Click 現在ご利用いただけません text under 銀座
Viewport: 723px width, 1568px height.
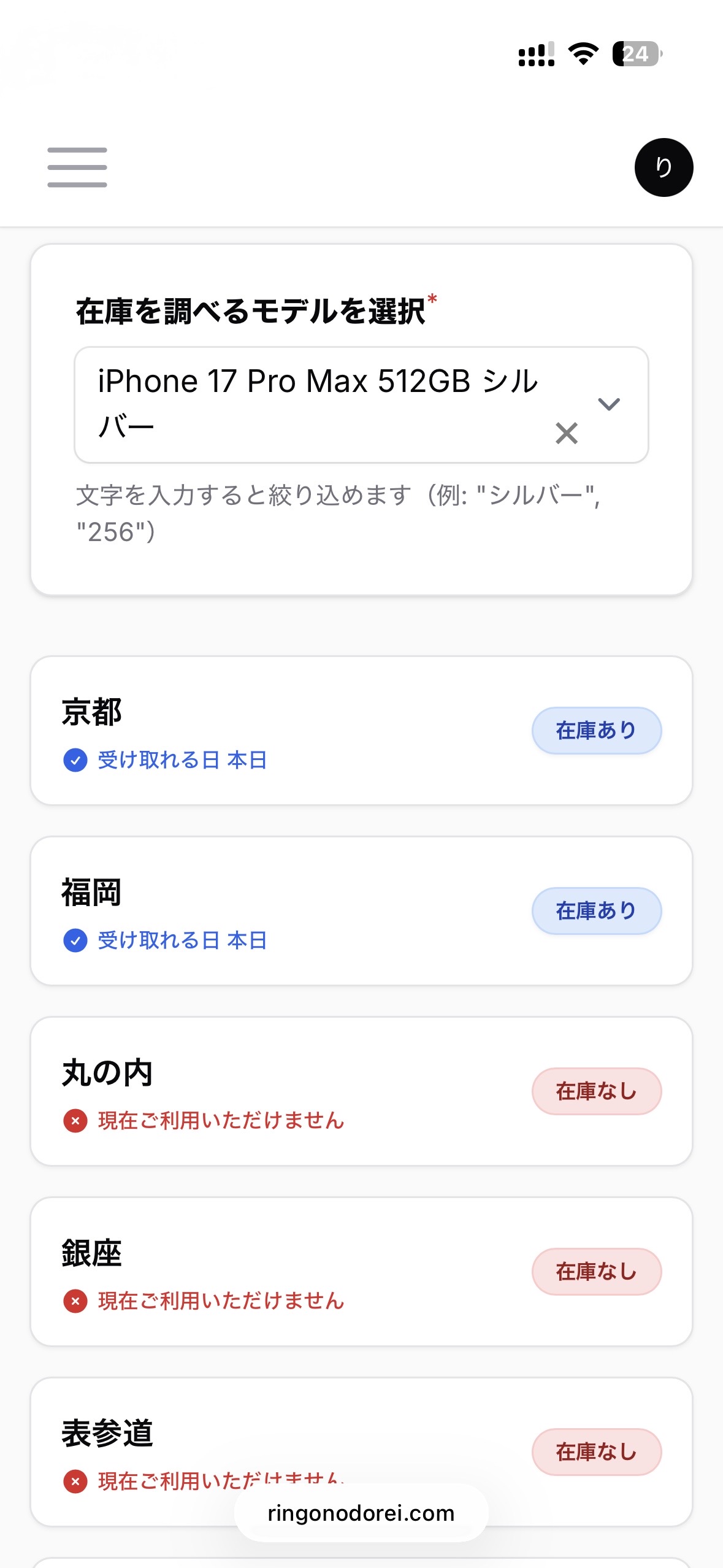coord(221,1301)
